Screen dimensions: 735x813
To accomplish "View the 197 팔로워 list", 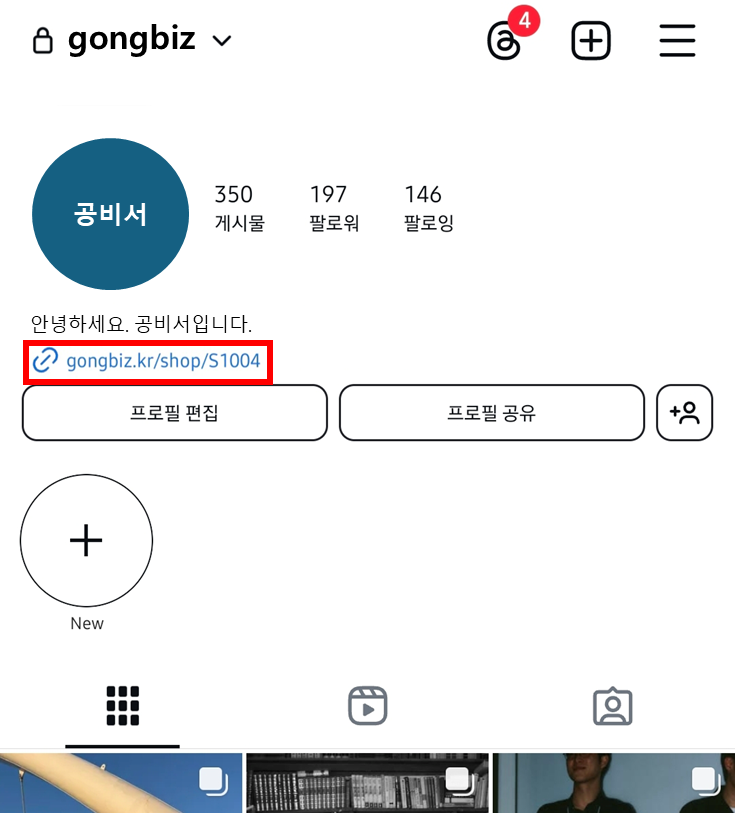I will point(333,207).
